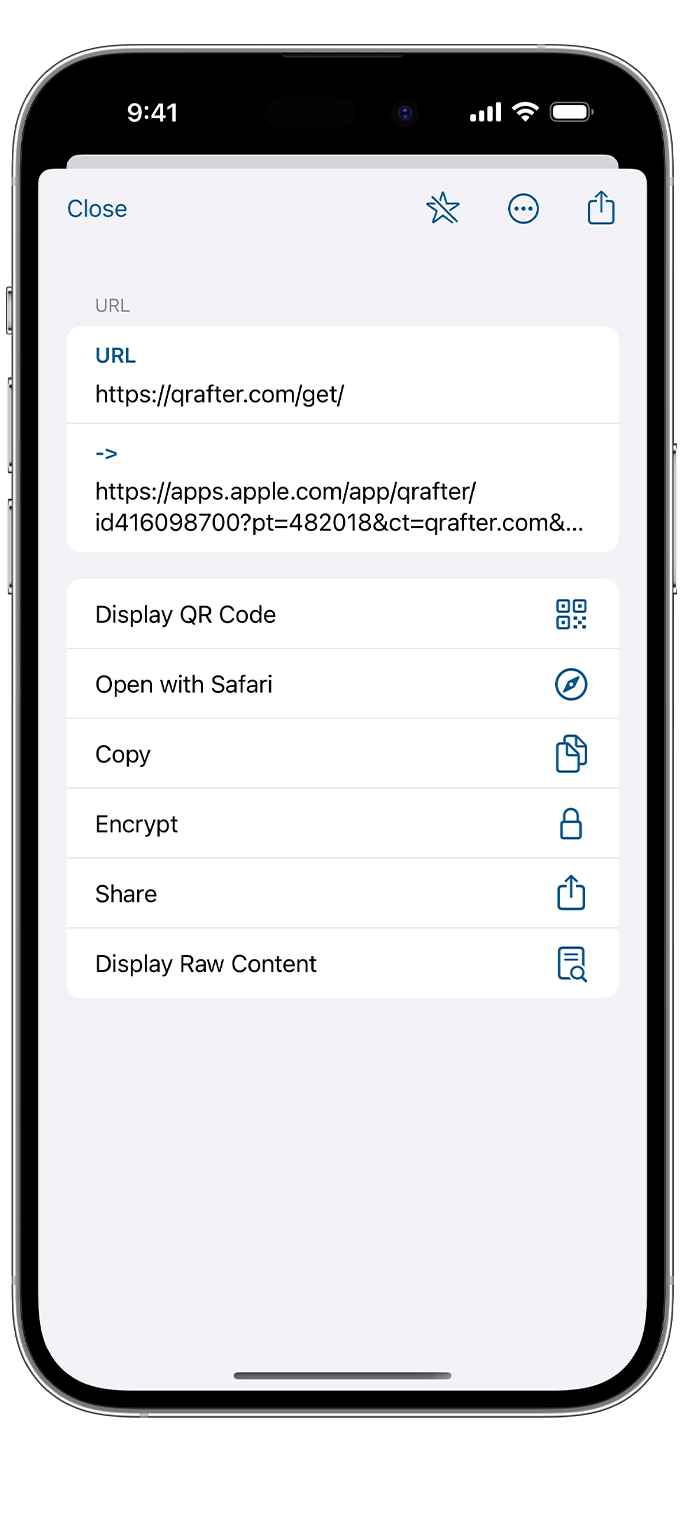Image resolution: width=685 pixels, height=1536 pixels.
Task: Select the Encrypt option
Action: pyautogui.click(x=342, y=824)
